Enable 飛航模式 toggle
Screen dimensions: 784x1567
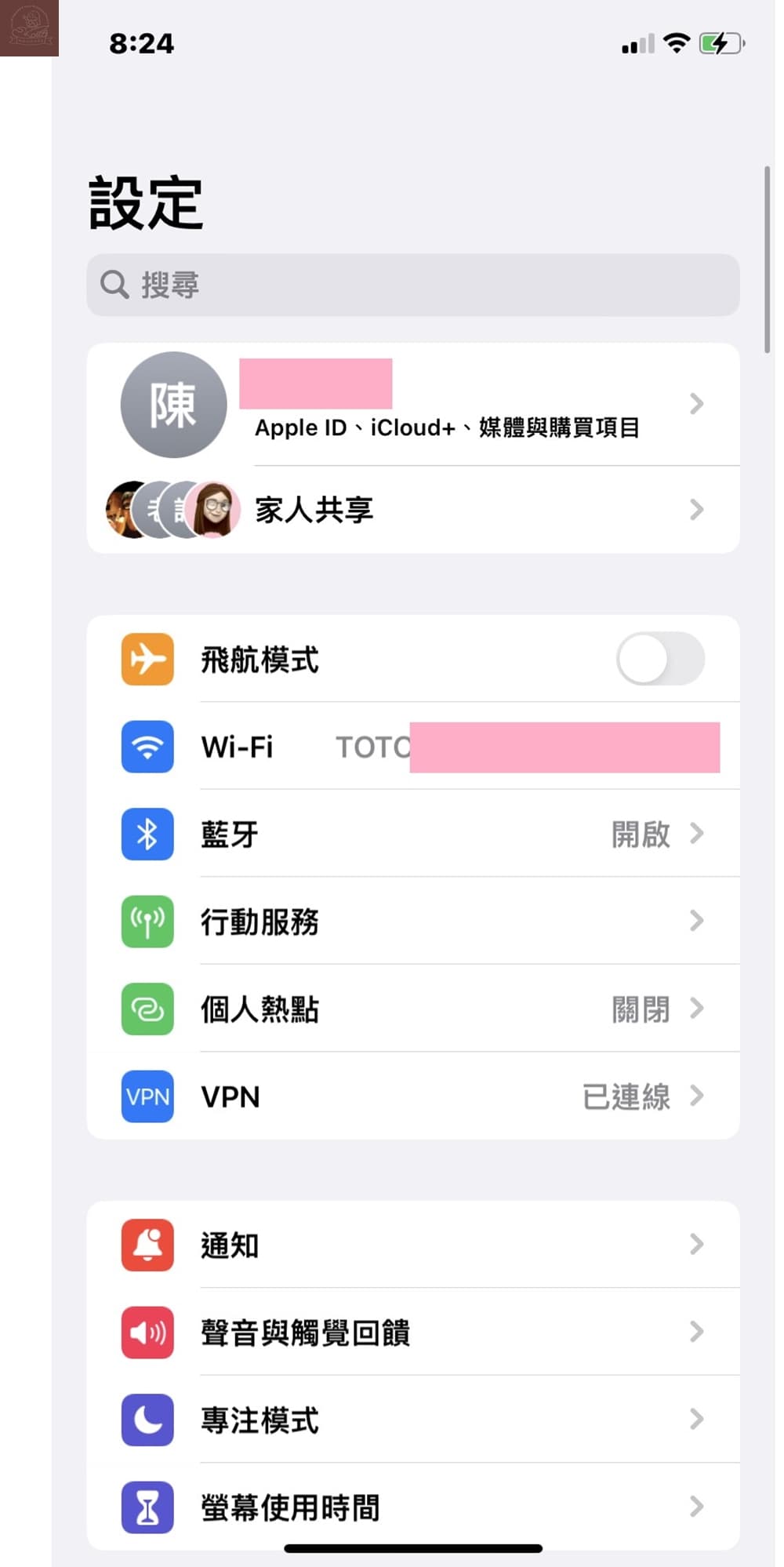tap(659, 659)
